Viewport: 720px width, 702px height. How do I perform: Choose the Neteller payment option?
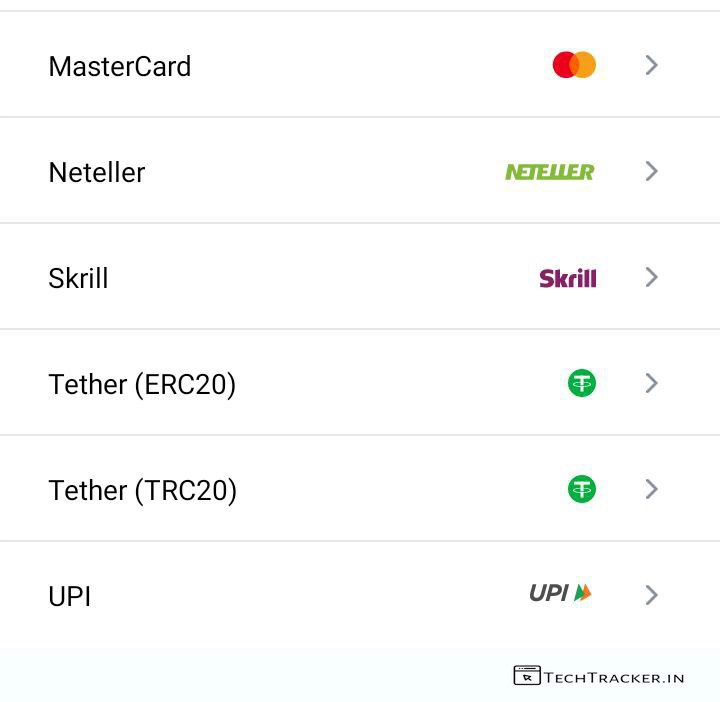(97, 172)
